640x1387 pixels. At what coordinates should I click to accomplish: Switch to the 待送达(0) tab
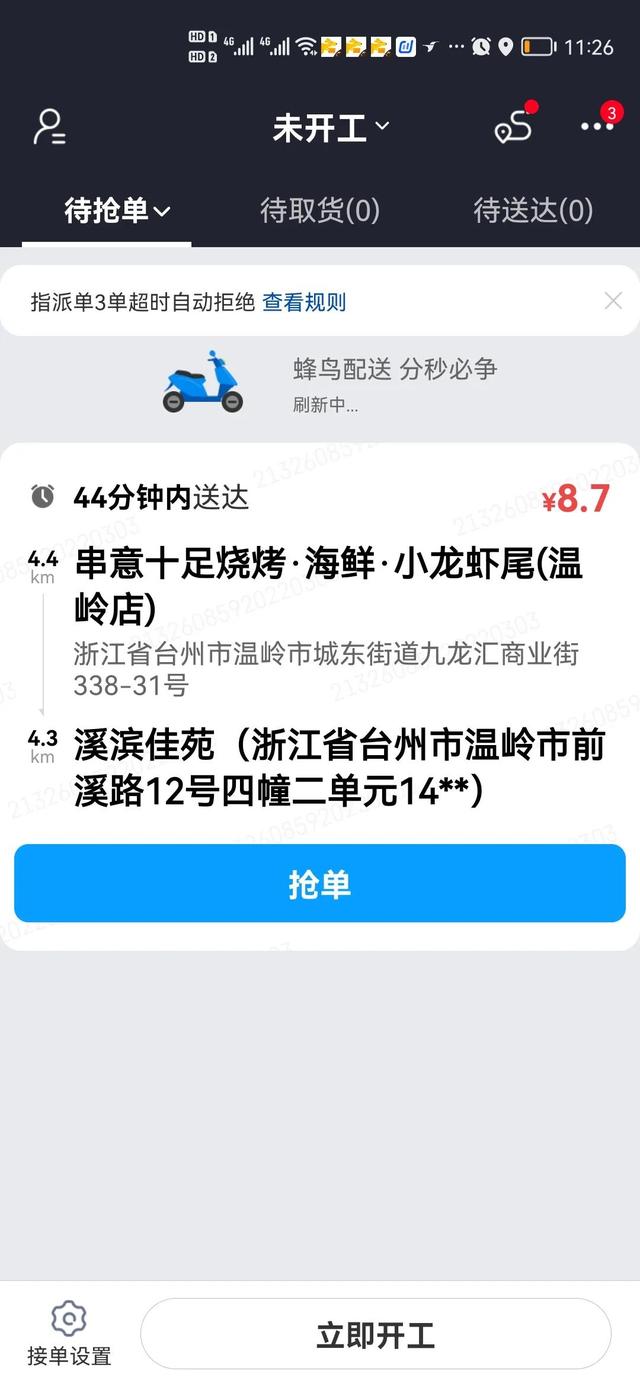tap(533, 210)
